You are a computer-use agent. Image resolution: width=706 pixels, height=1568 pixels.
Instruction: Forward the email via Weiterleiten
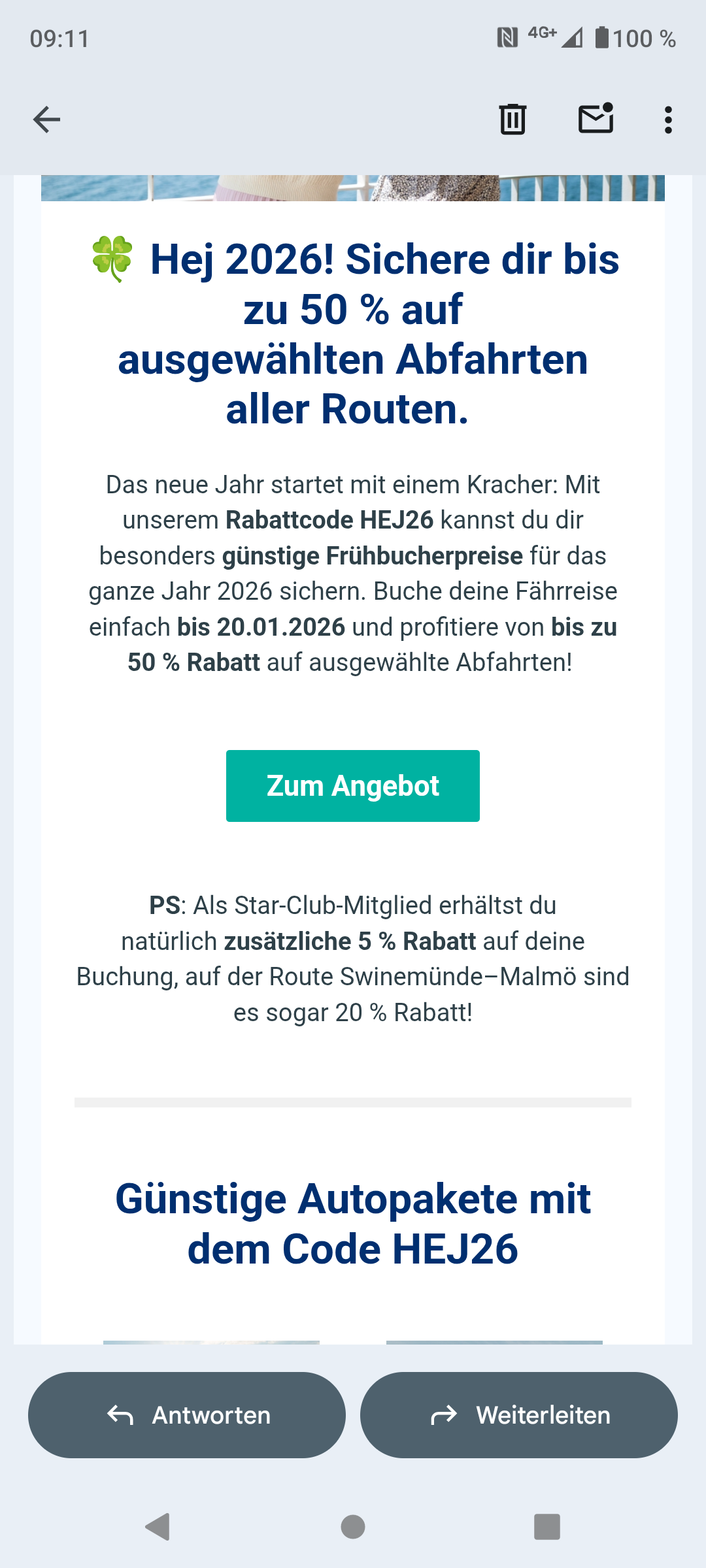pos(519,1415)
